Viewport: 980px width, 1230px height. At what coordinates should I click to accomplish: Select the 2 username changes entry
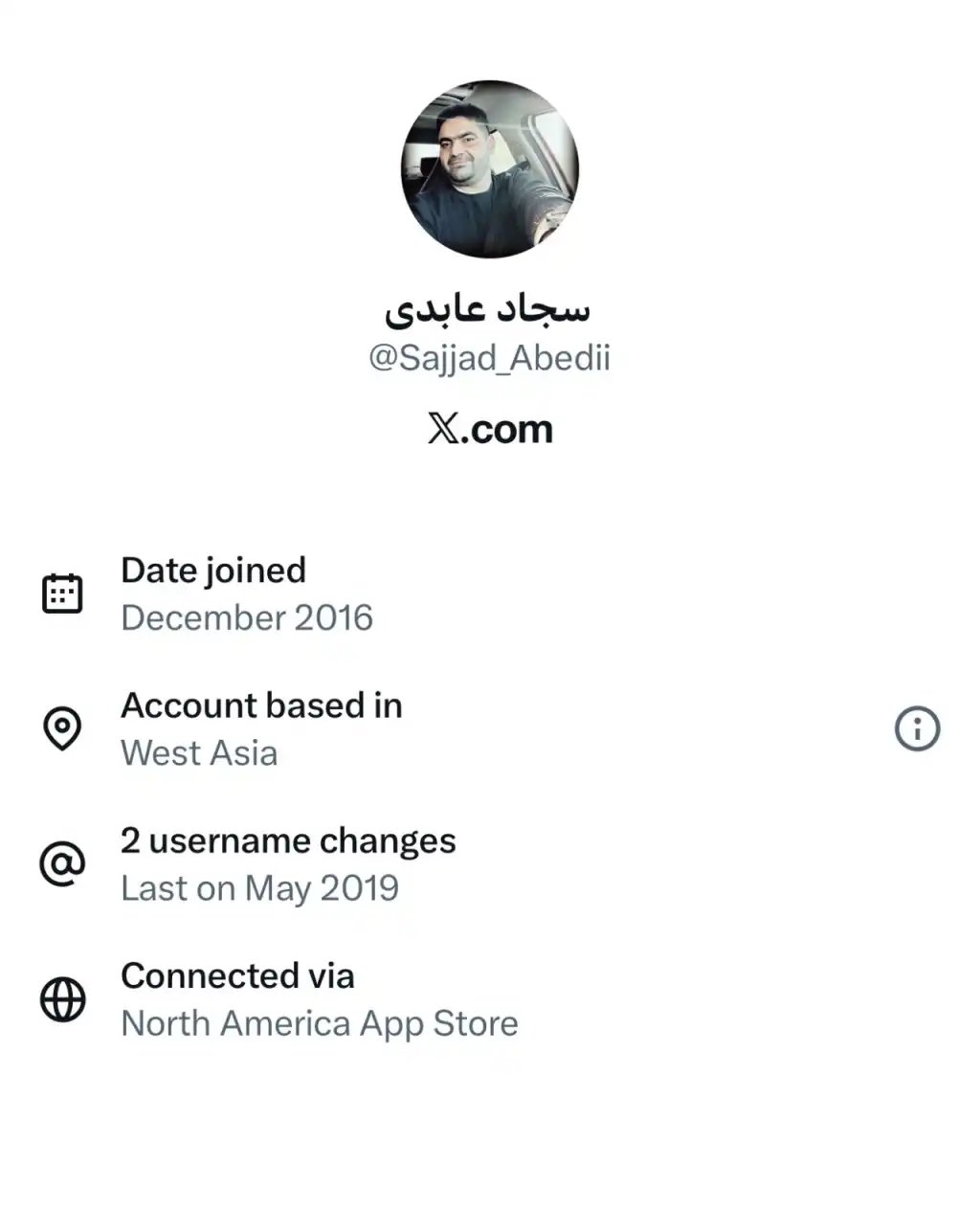coord(287,841)
